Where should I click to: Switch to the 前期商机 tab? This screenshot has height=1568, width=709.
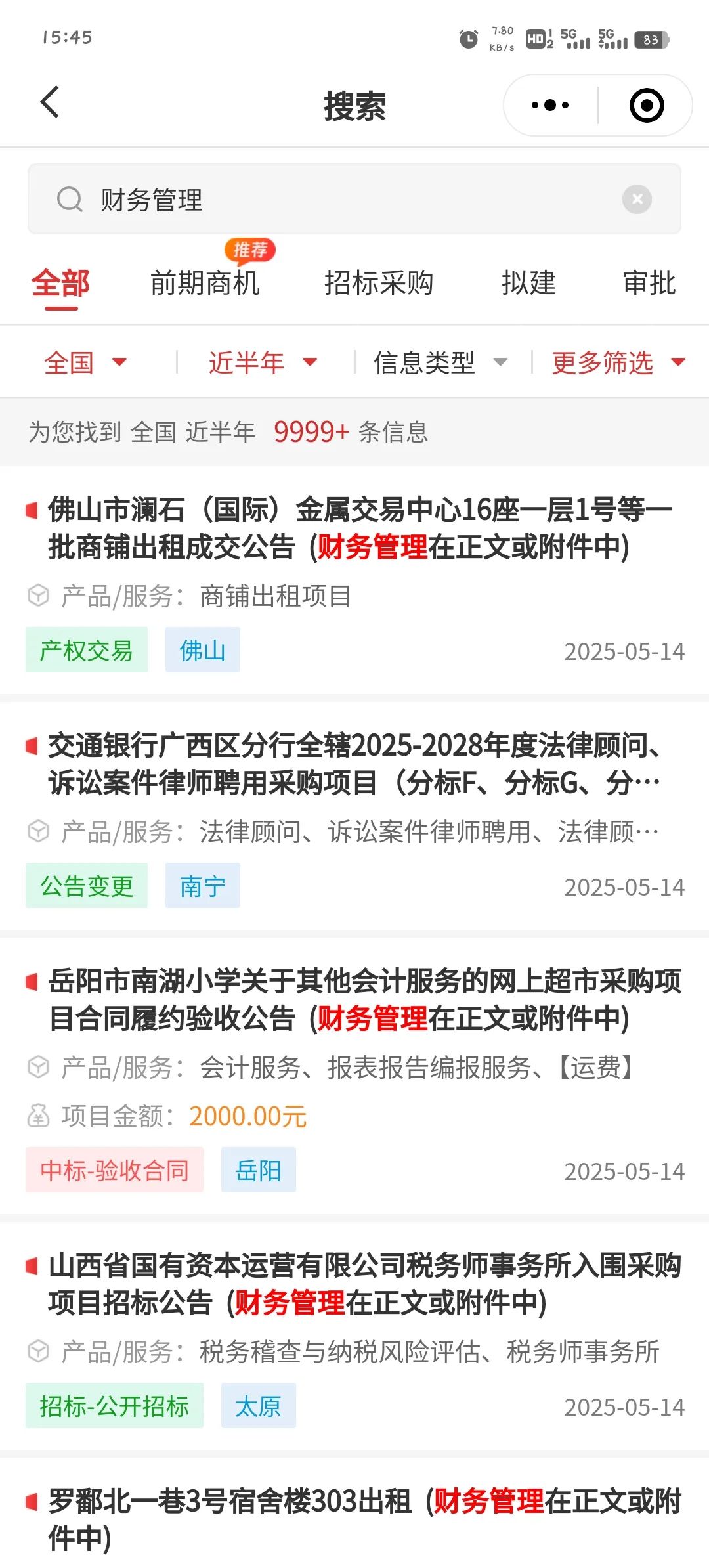click(x=205, y=284)
